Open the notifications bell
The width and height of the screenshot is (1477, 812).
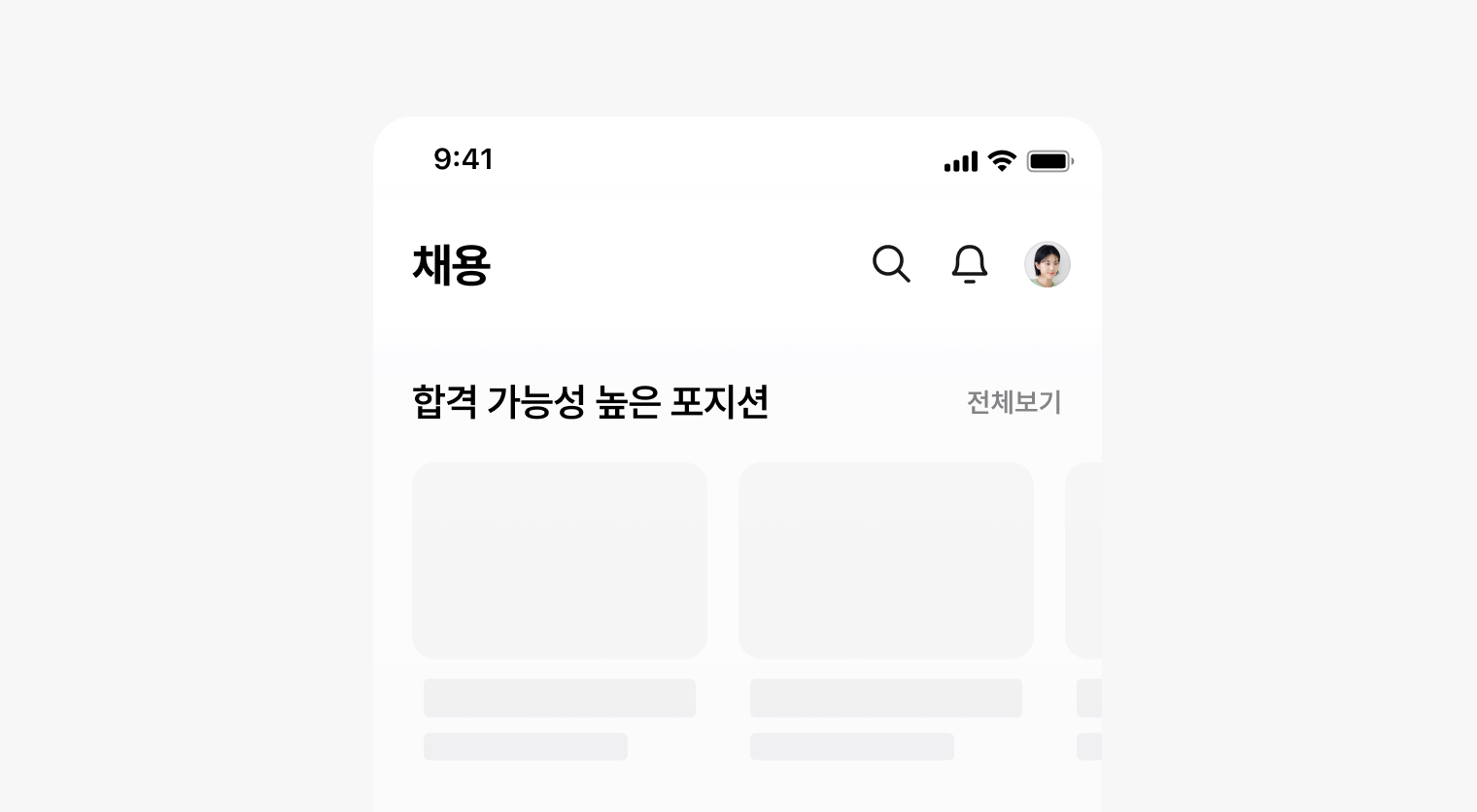coord(969,263)
